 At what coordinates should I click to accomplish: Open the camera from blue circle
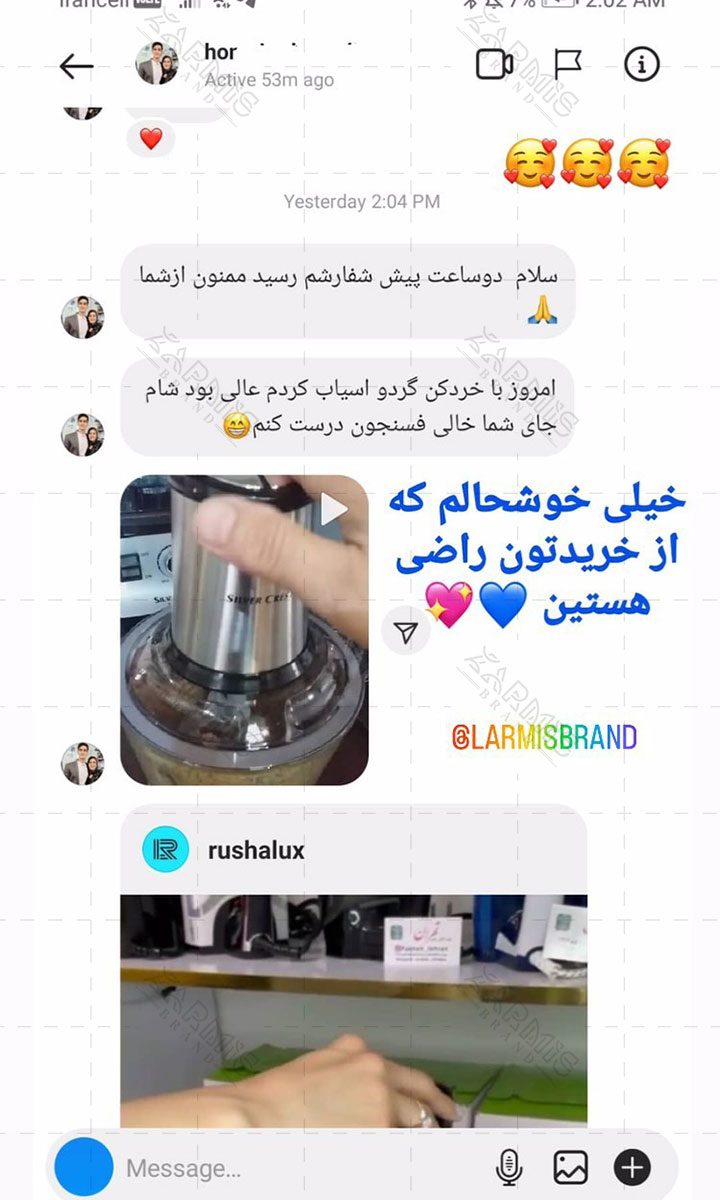[83, 1167]
